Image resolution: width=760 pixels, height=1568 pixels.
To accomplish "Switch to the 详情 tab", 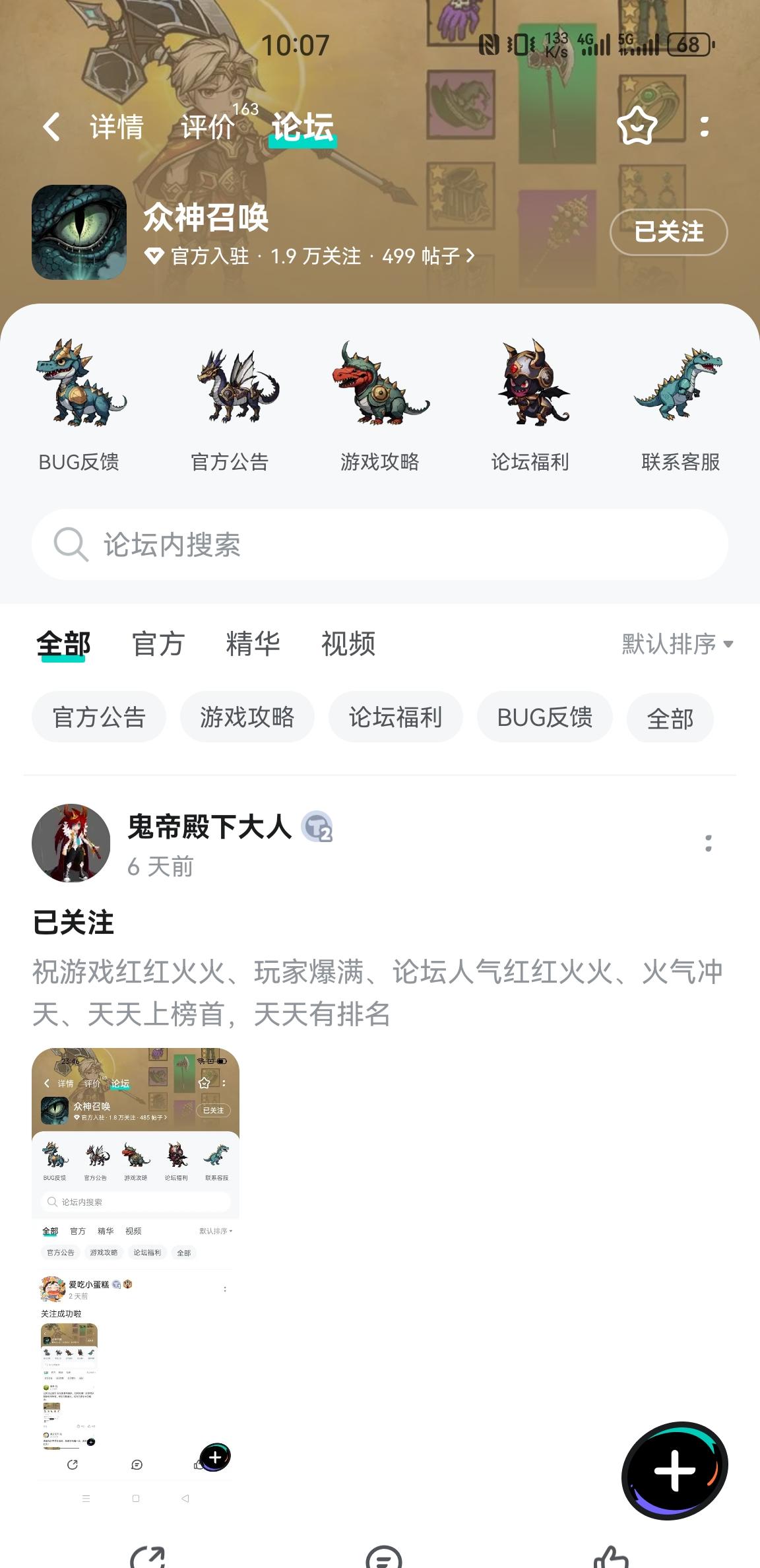I will (117, 127).
